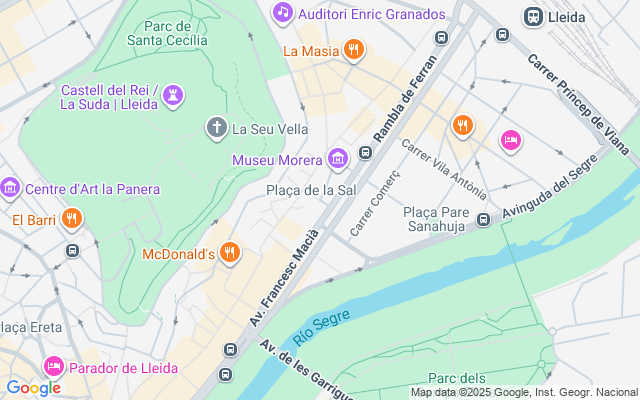Open the Google logo link
Viewport: 640px width, 400px height.
(x=33, y=387)
